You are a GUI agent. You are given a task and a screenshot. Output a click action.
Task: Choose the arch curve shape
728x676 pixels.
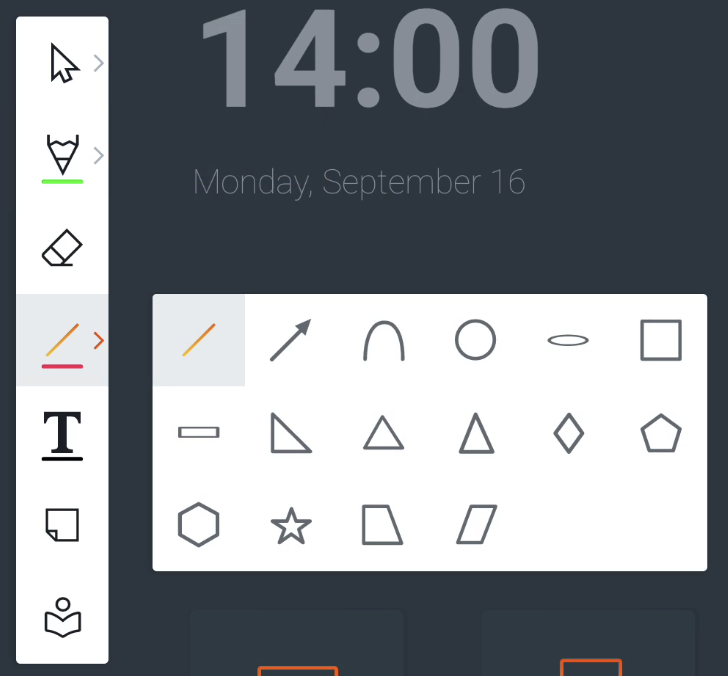[384, 341]
